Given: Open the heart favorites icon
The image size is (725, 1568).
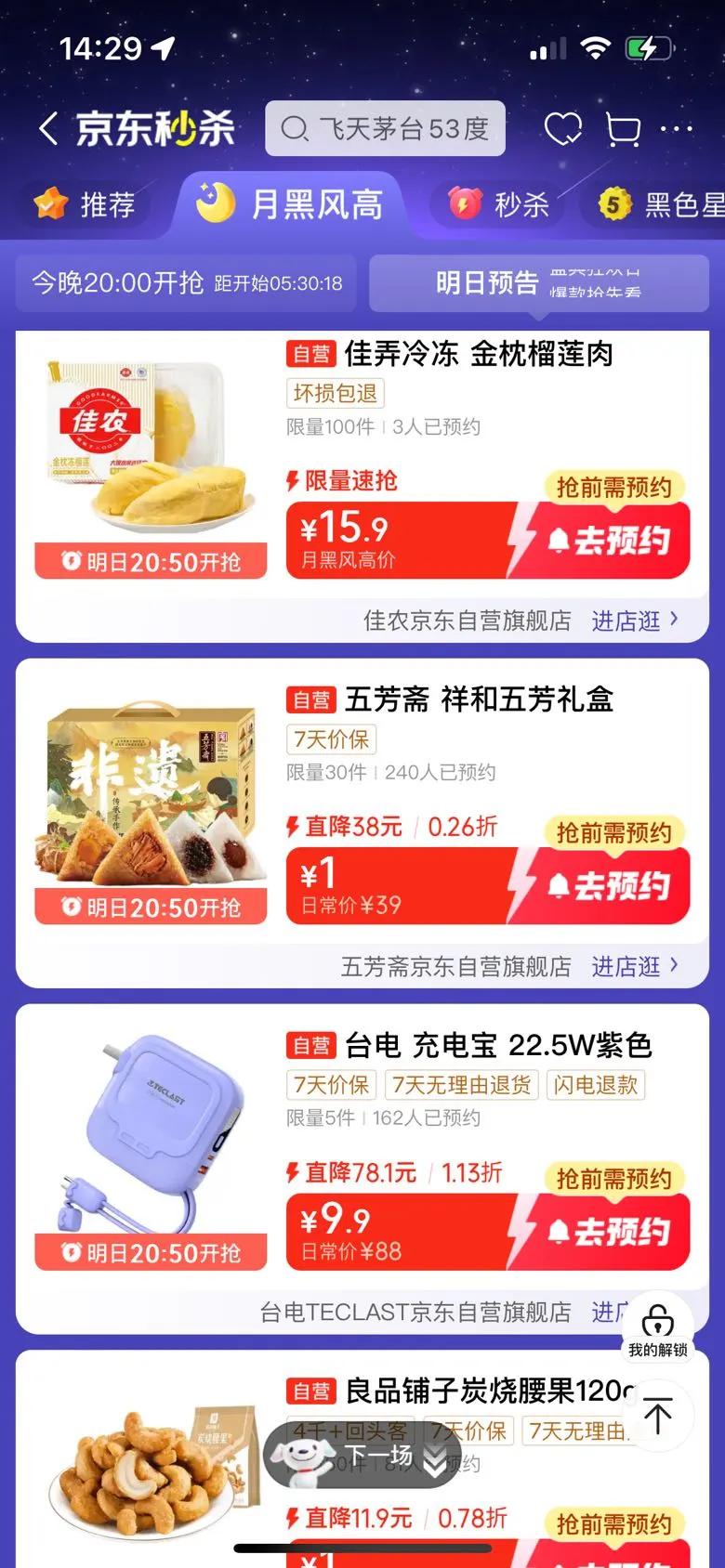Looking at the screenshot, I should (x=562, y=128).
